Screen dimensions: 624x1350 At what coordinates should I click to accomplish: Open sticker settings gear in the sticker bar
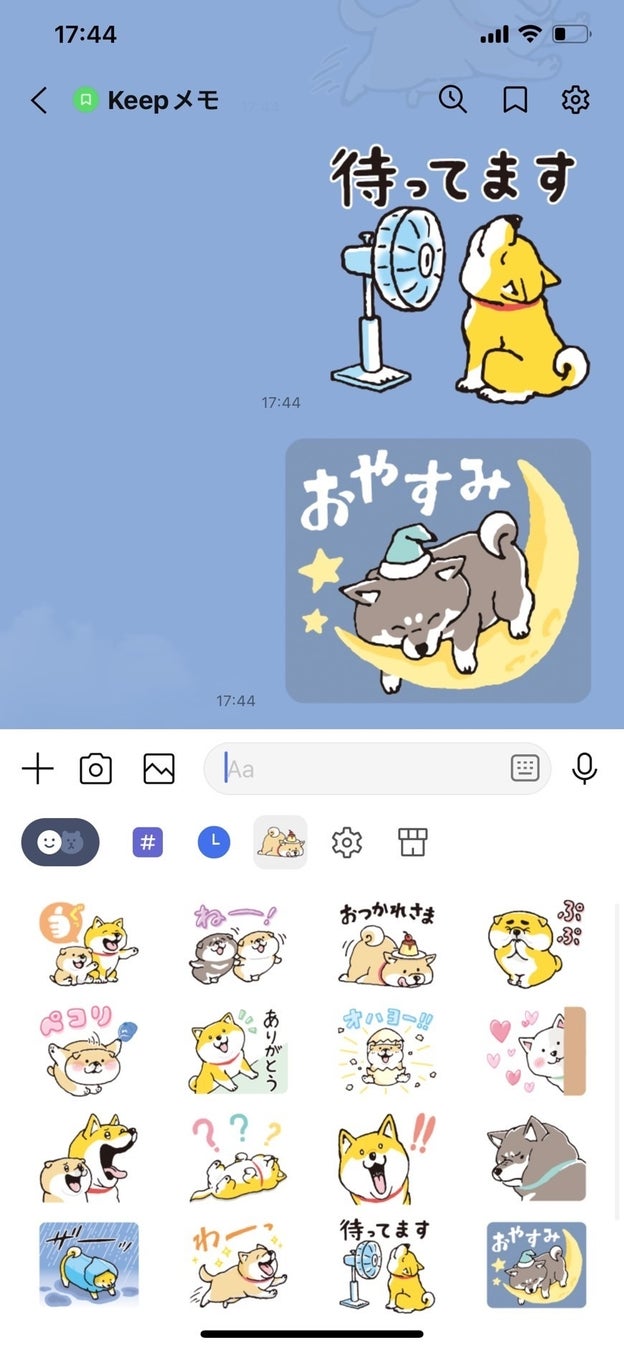[346, 842]
